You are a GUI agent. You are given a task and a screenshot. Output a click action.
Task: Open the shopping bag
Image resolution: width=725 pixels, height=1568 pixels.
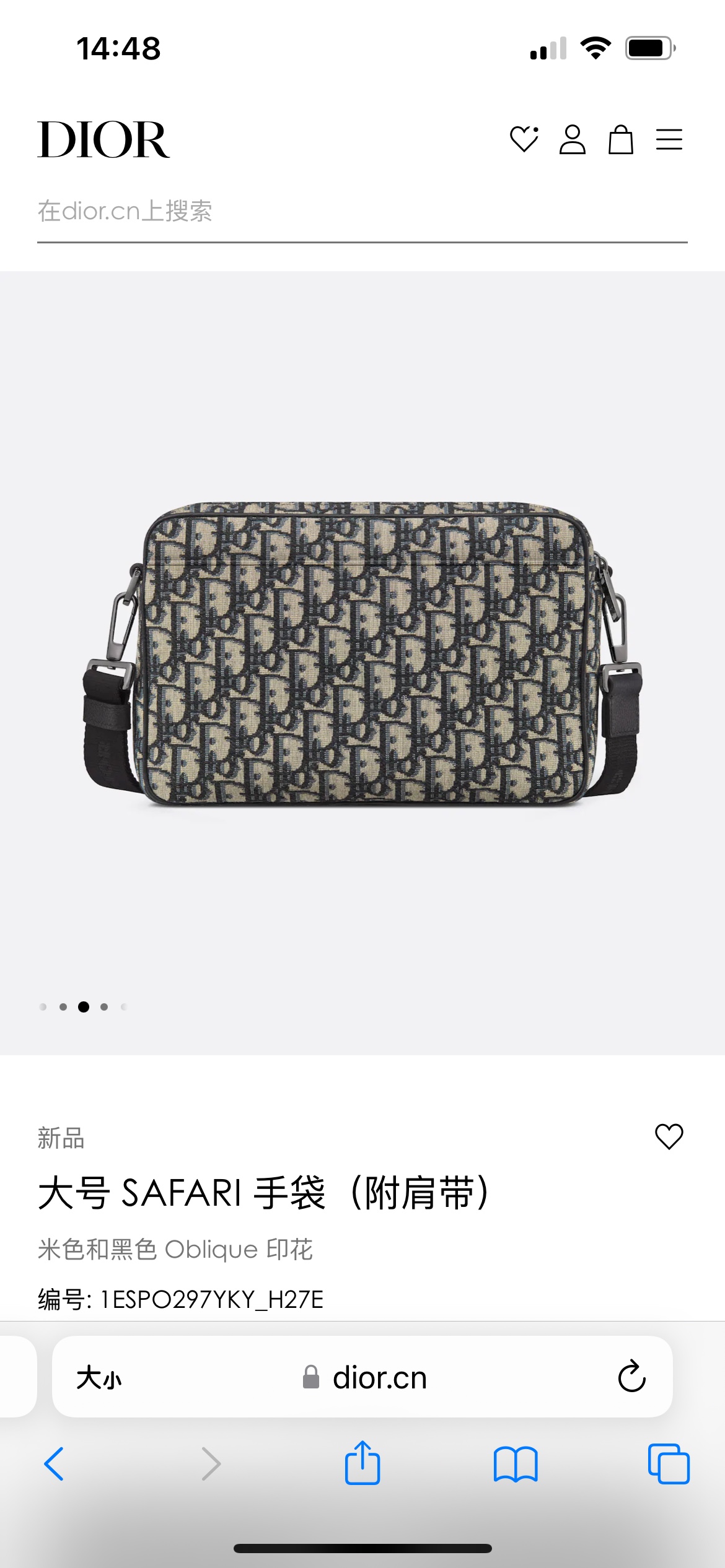[620, 139]
